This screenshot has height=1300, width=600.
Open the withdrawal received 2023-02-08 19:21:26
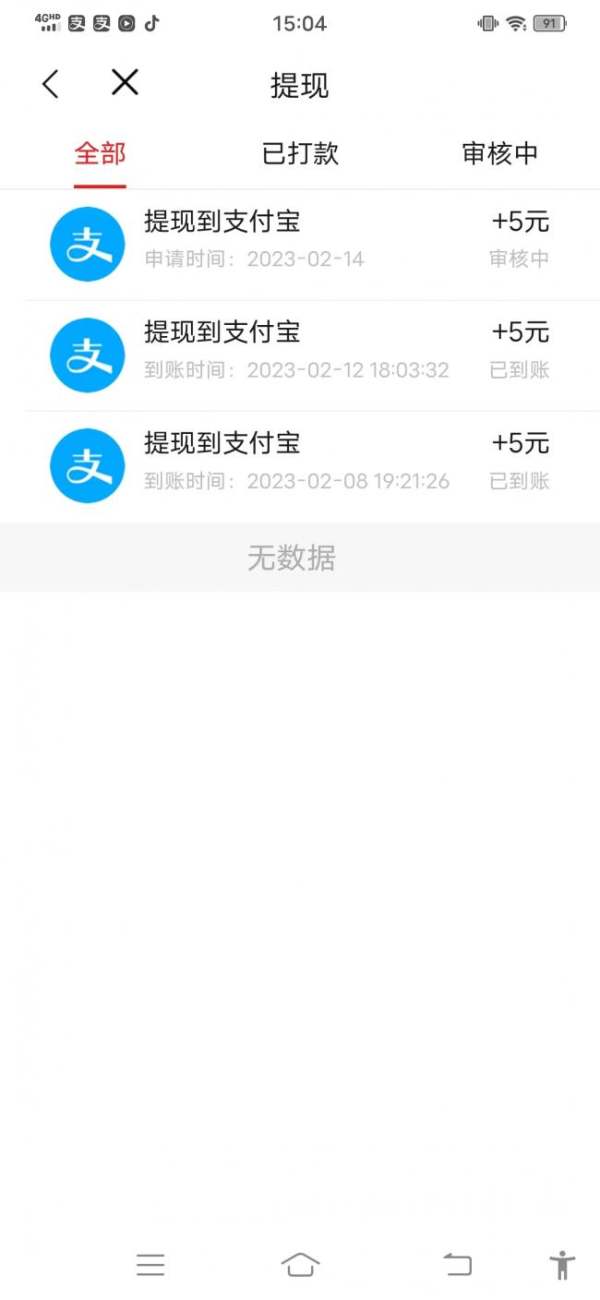pos(300,466)
